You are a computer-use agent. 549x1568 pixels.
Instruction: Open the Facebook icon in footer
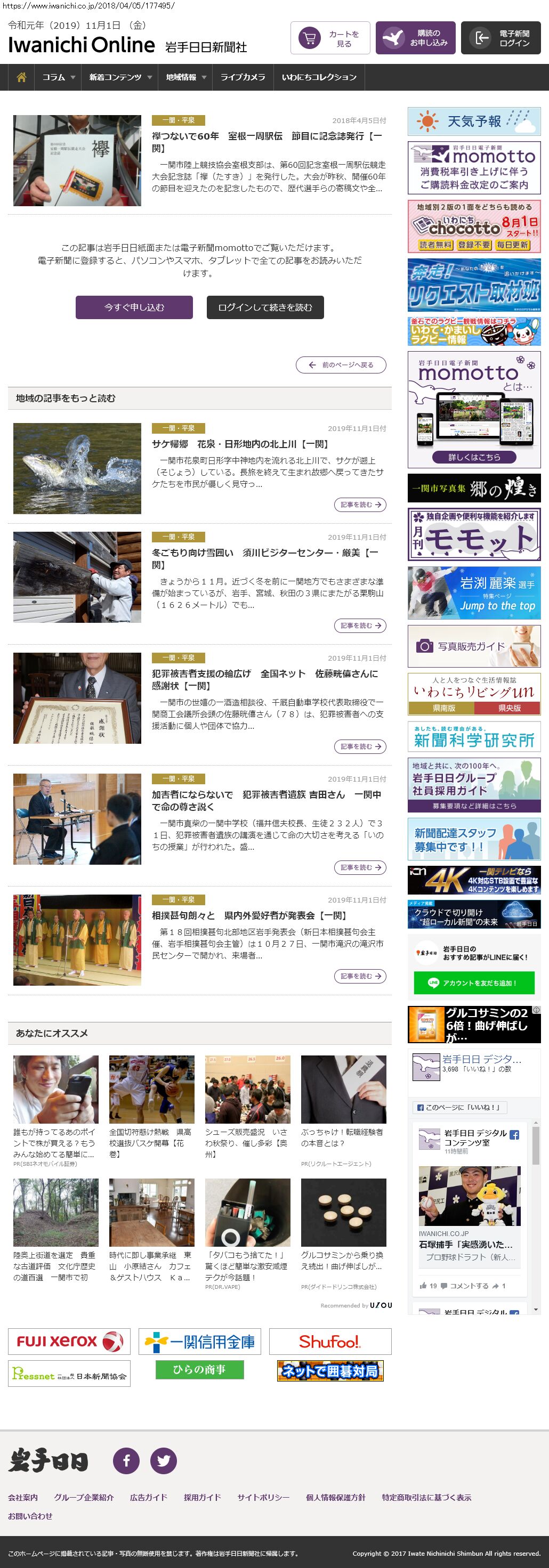tap(127, 1460)
